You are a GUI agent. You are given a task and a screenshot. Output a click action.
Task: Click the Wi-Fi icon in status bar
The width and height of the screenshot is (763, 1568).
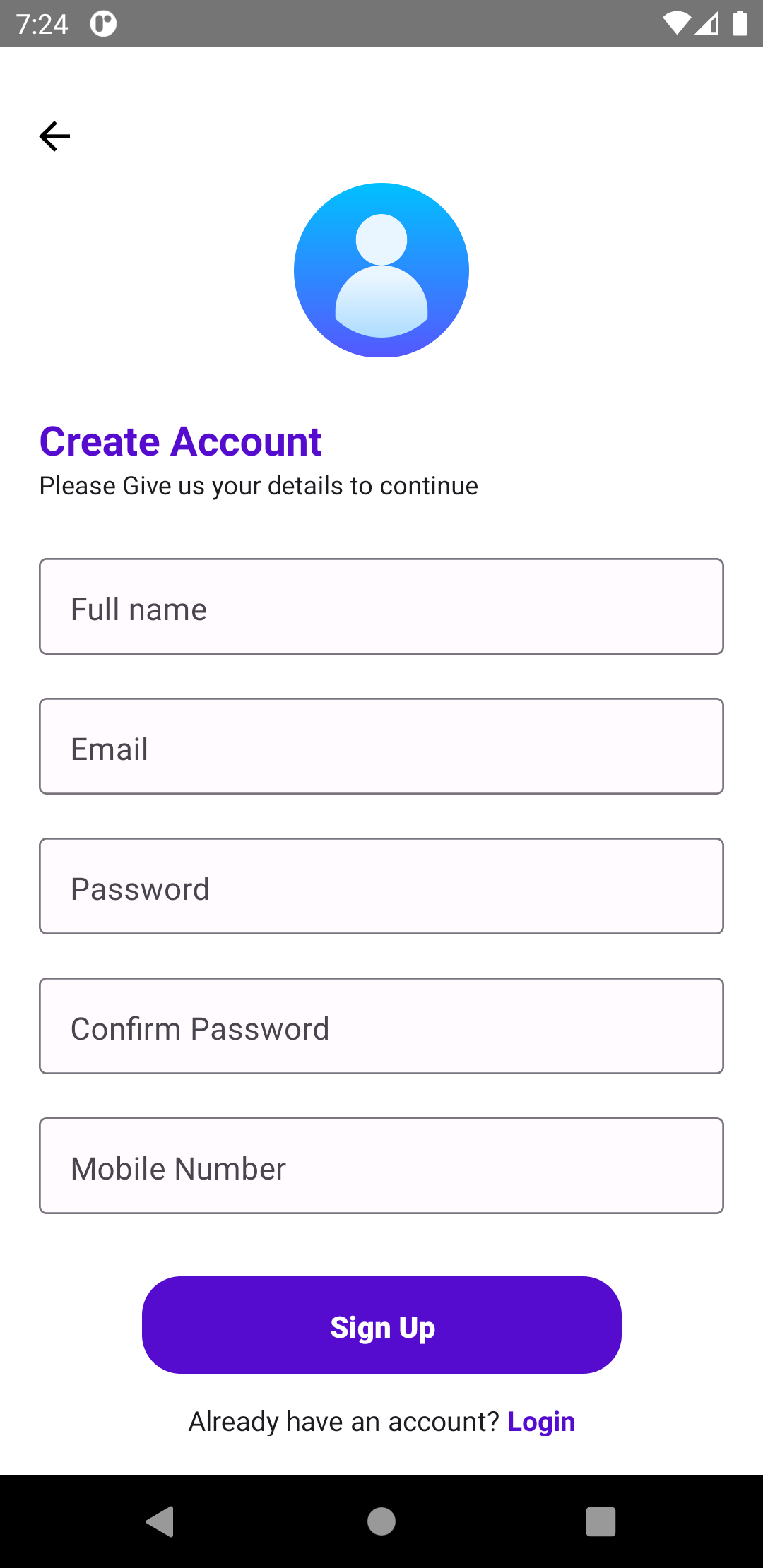(x=676, y=23)
